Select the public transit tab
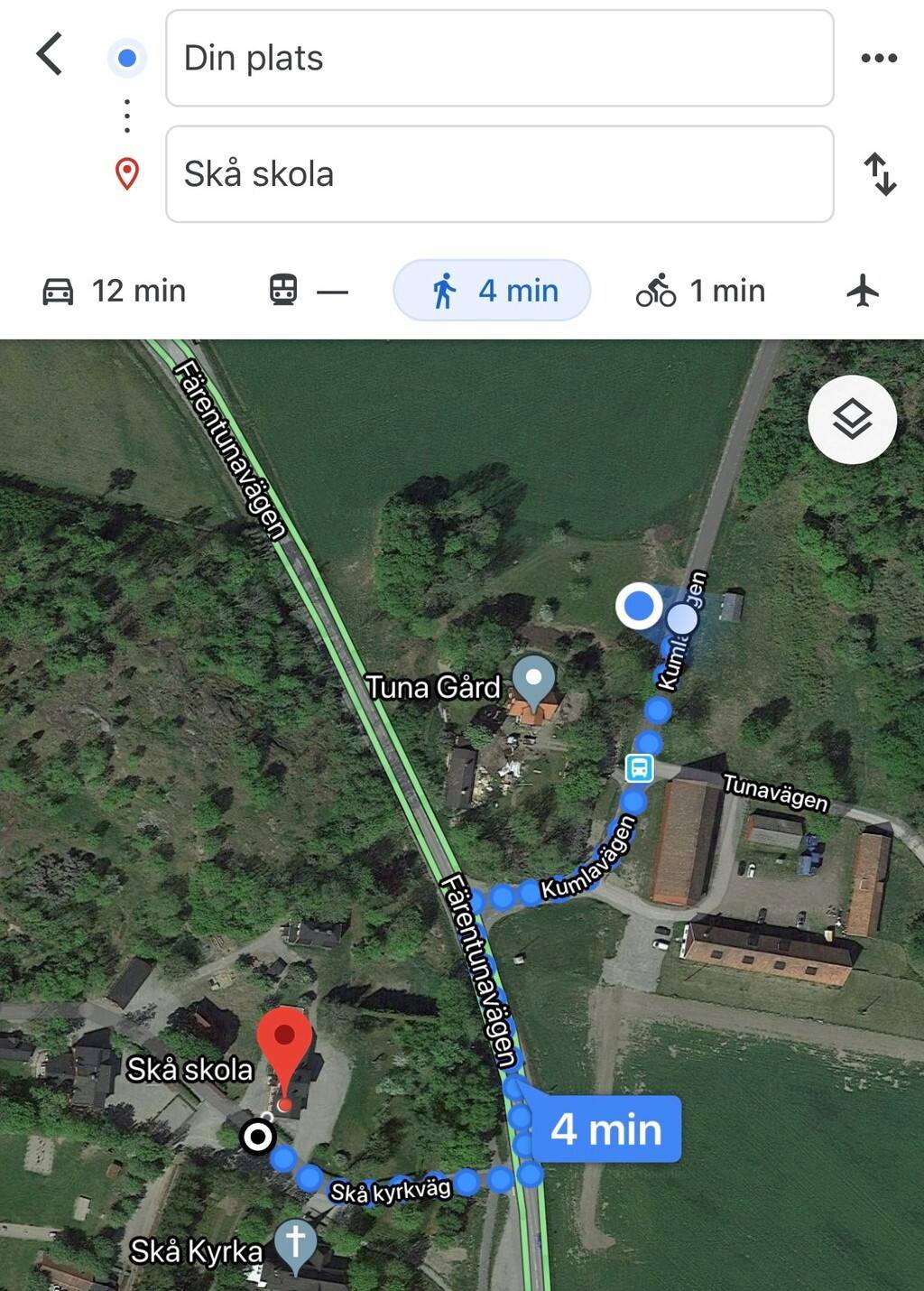Image resolution: width=924 pixels, height=1291 pixels. [x=308, y=291]
